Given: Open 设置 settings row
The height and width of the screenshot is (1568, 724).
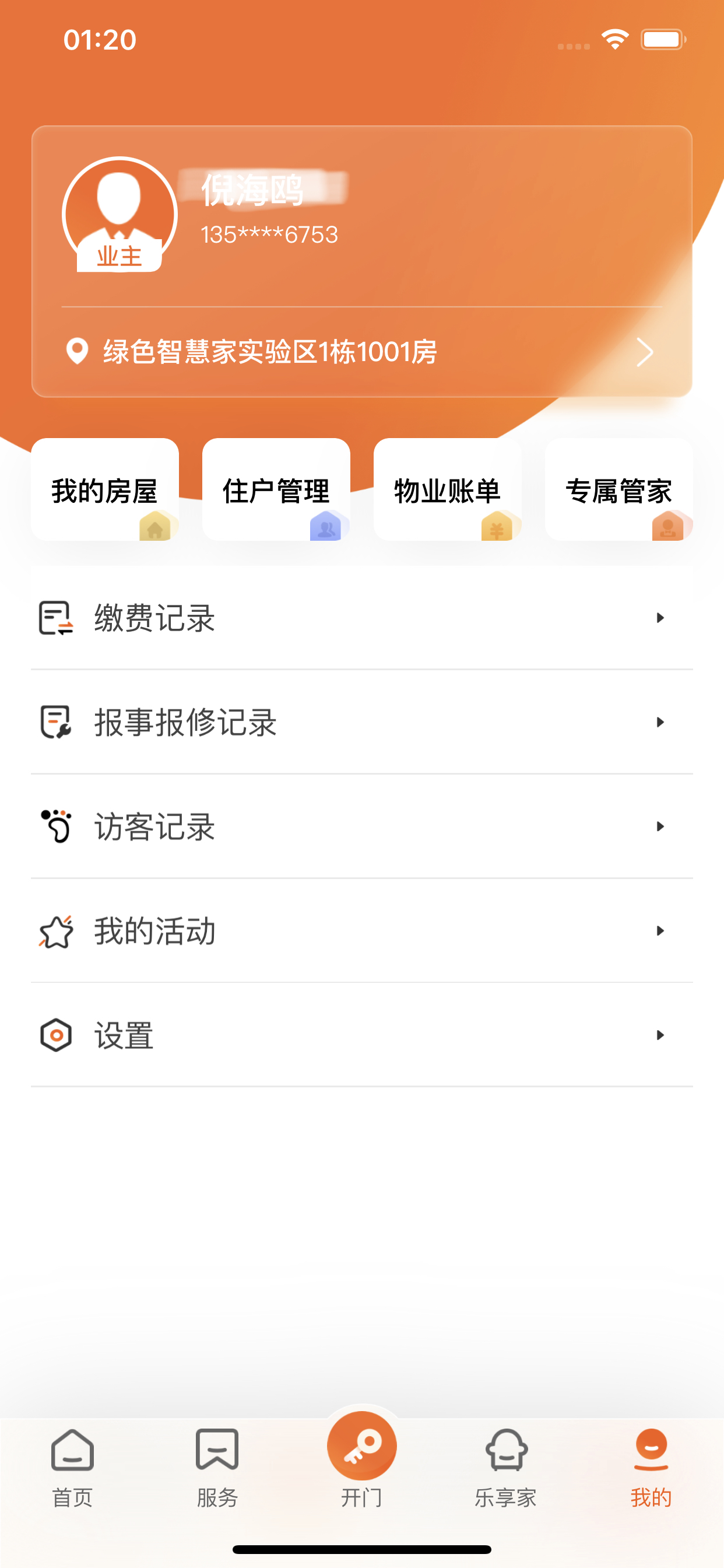Looking at the screenshot, I should 361,1035.
